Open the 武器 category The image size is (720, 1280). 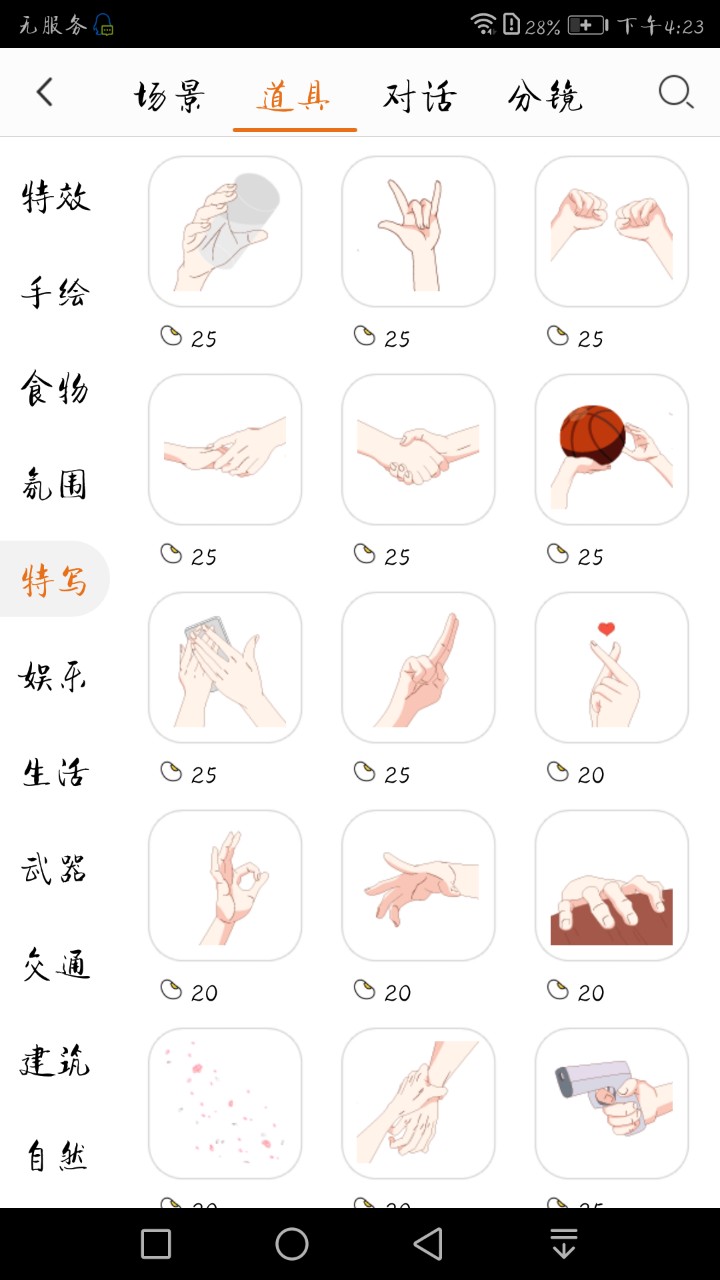56,869
